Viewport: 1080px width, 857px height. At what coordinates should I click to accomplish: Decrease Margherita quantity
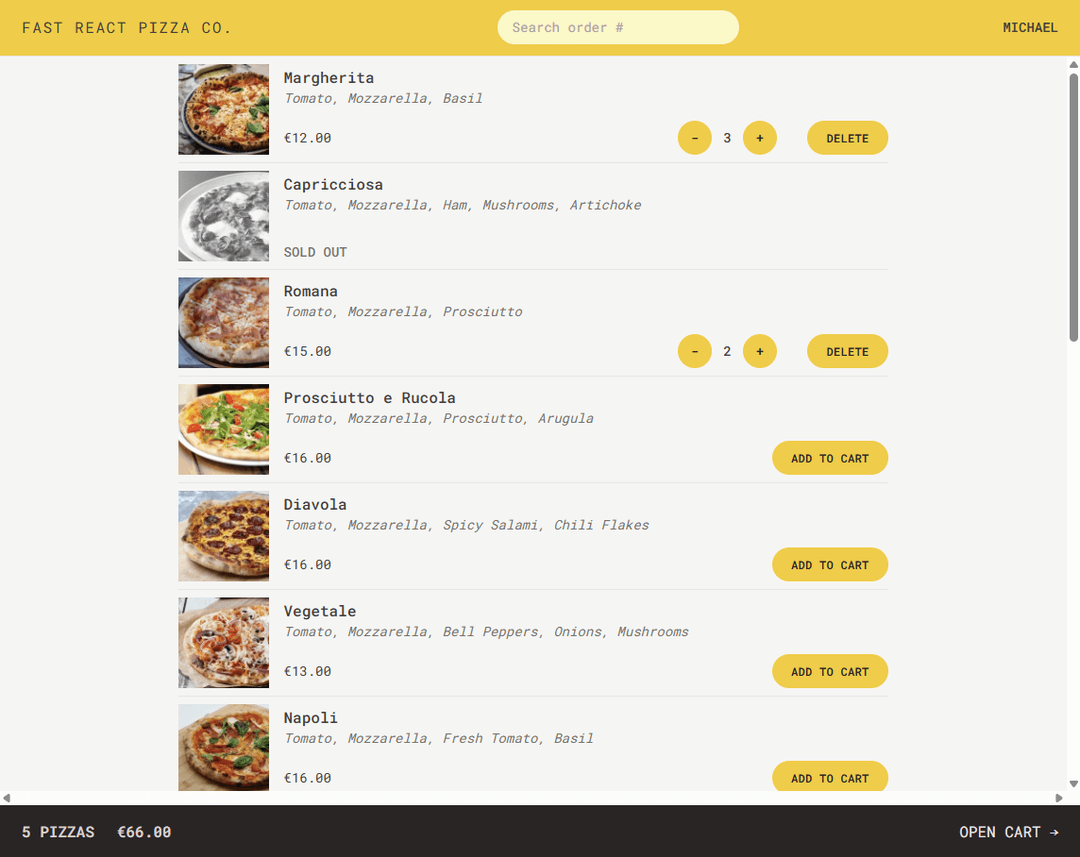click(694, 138)
